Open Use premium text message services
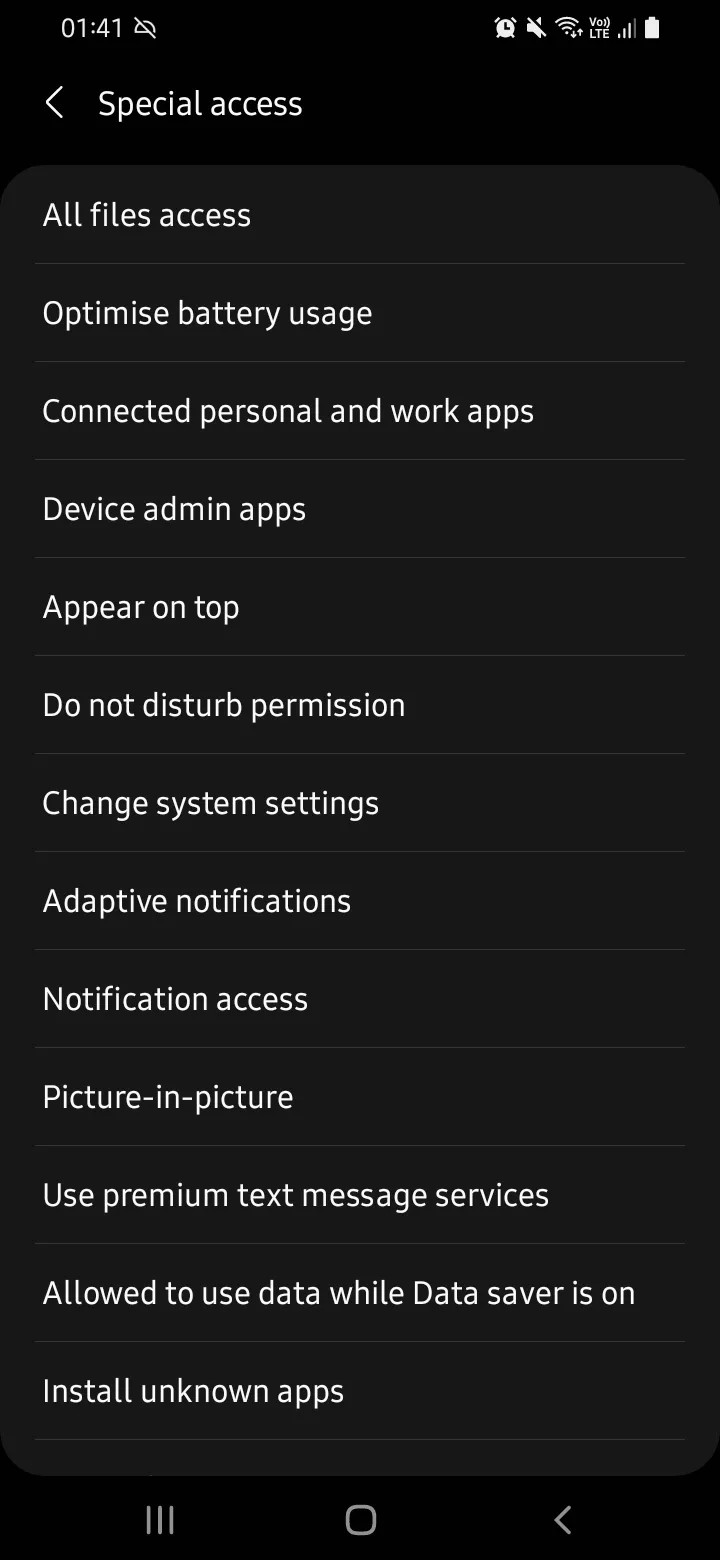The width and height of the screenshot is (720, 1560). (x=360, y=1195)
